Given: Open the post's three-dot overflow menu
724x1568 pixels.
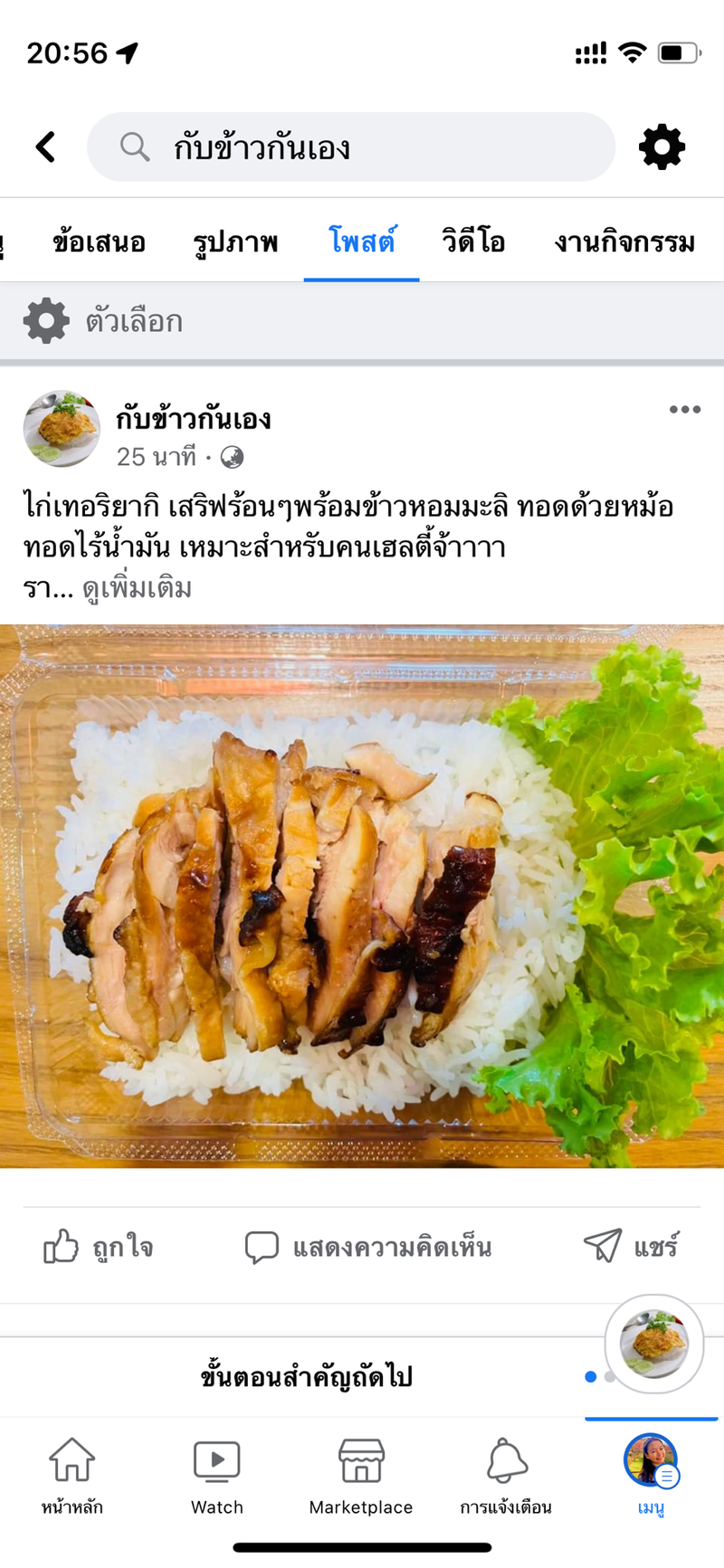Looking at the screenshot, I should click(684, 410).
